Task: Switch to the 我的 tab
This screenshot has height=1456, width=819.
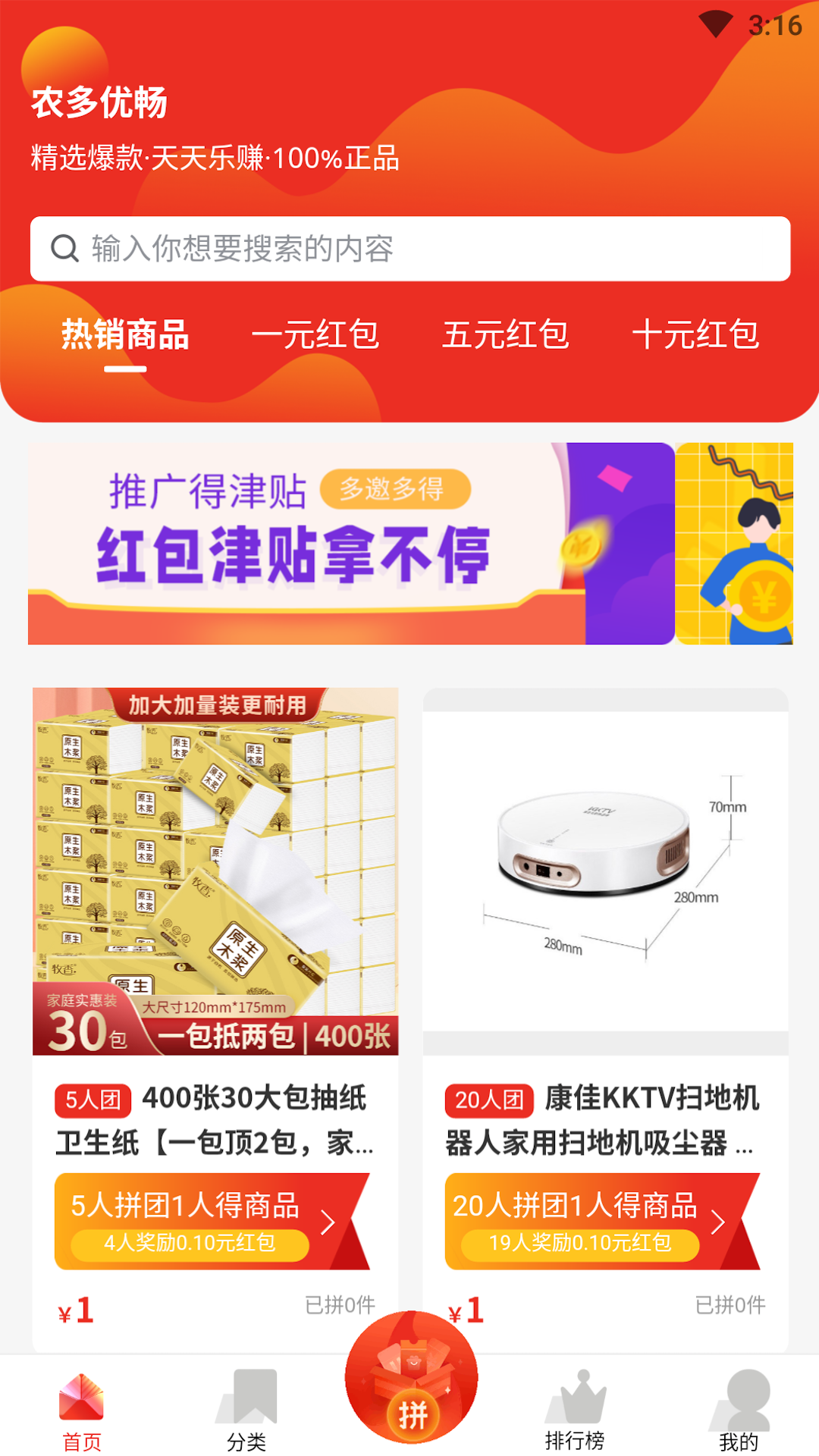Action: 739,1410
